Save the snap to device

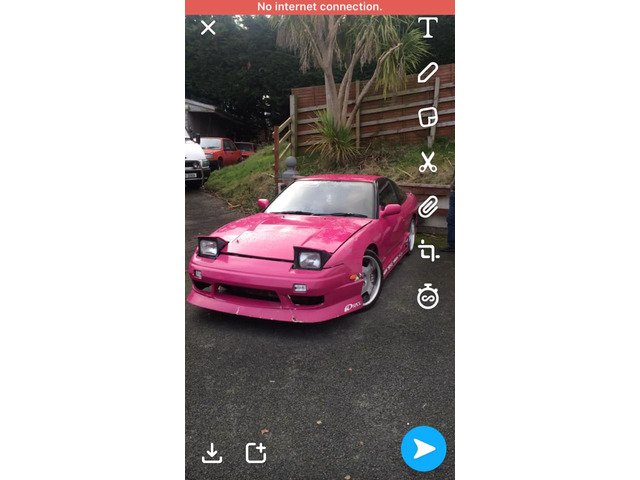click(212, 453)
